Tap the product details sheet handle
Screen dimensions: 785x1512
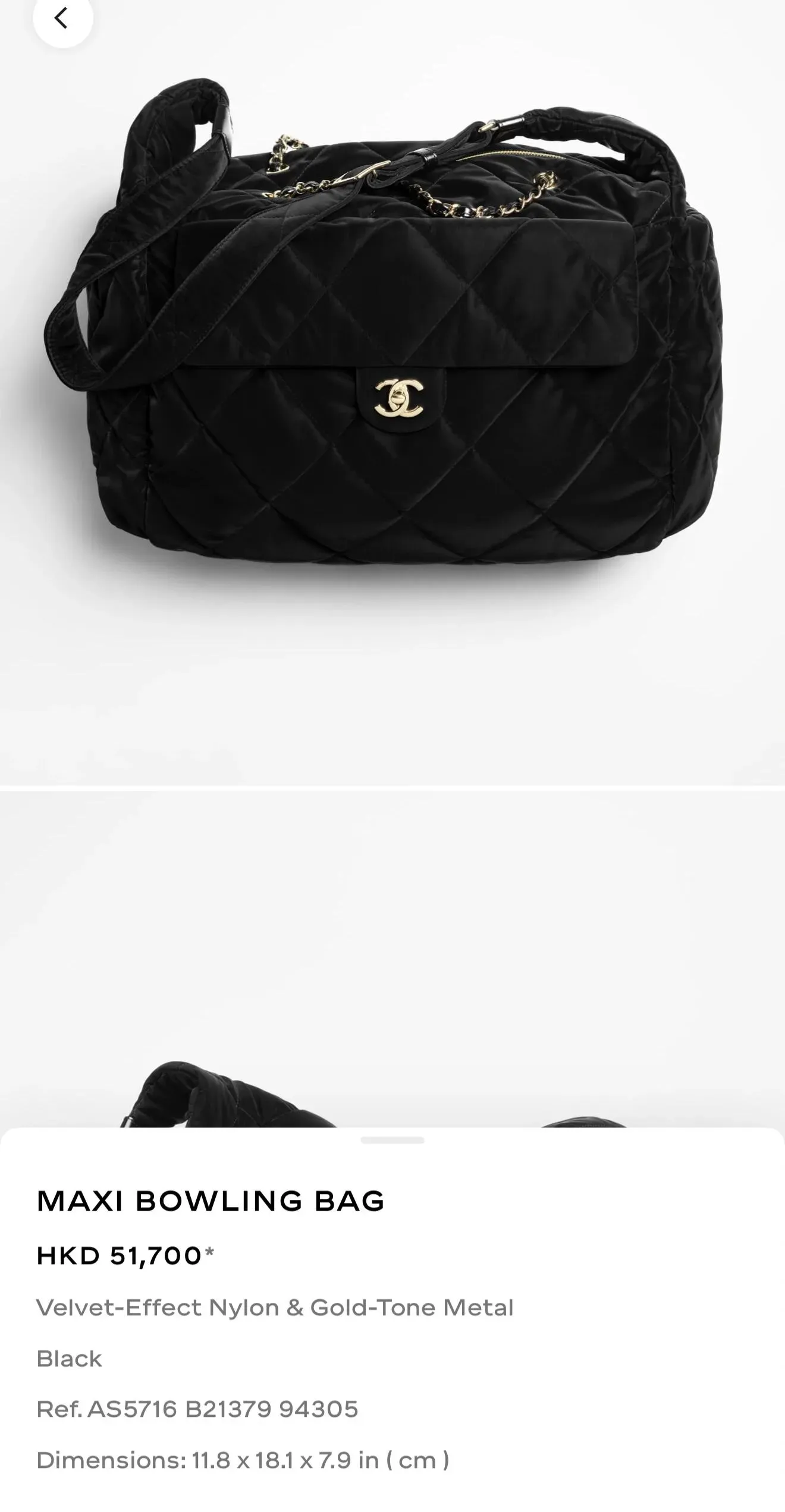click(x=392, y=1141)
